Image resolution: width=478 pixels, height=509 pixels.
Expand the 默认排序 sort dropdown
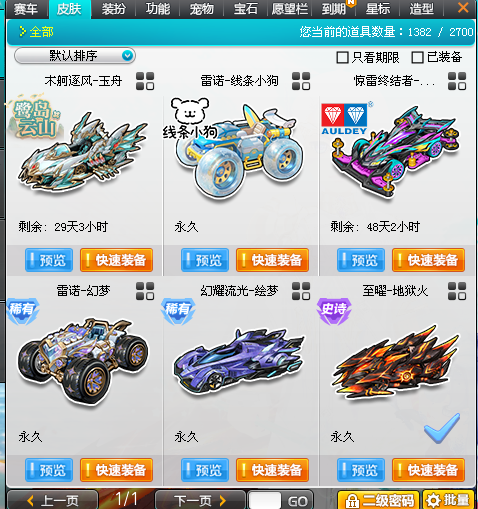click(x=75, y=56)
